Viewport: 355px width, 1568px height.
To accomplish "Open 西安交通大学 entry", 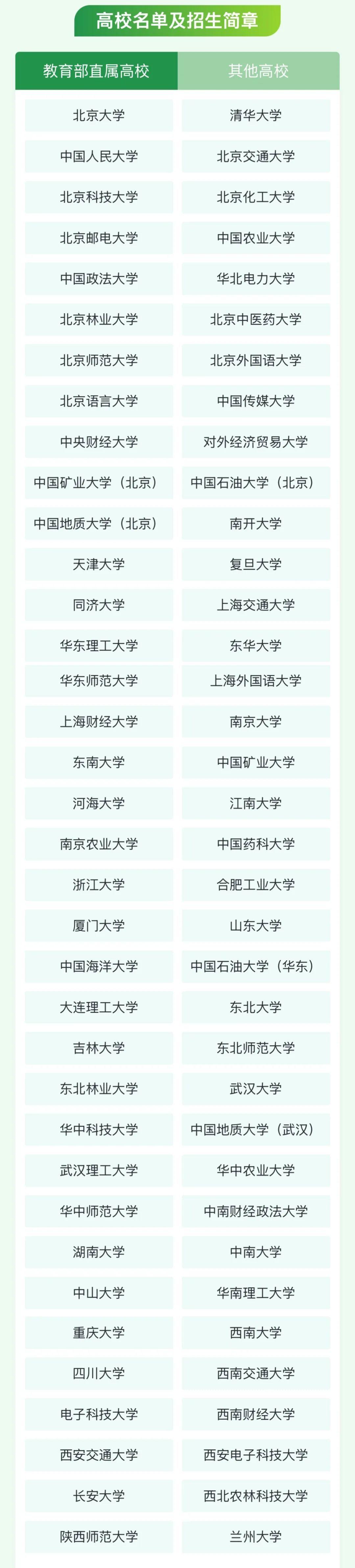I will click(x=99, y=1455).
